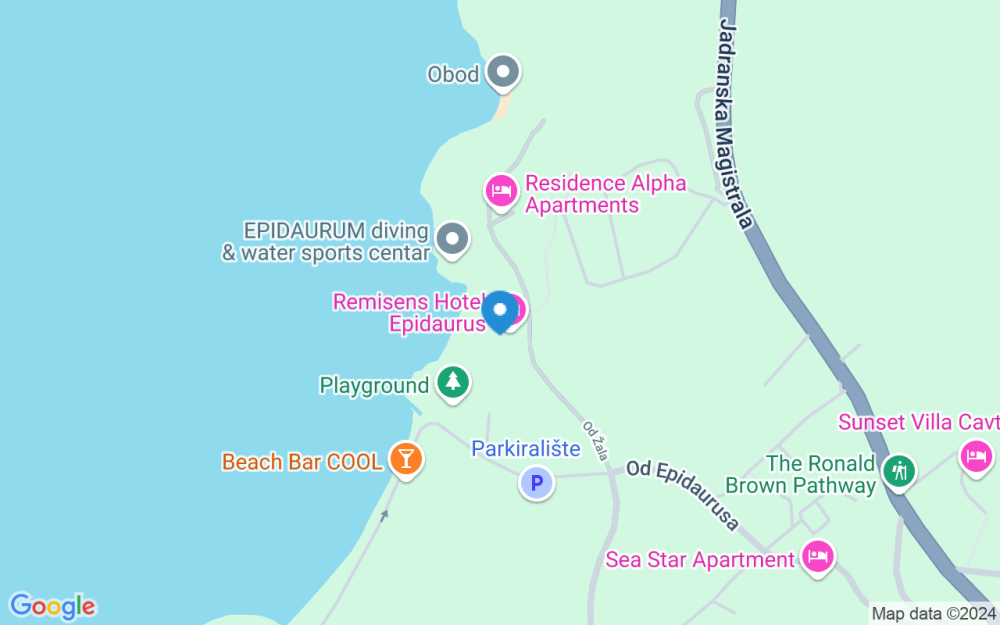The height and width of the screenshot is (625, 1000).
Task: Open The Ronald Brown Pathway marker
Action: pos(899,473)
